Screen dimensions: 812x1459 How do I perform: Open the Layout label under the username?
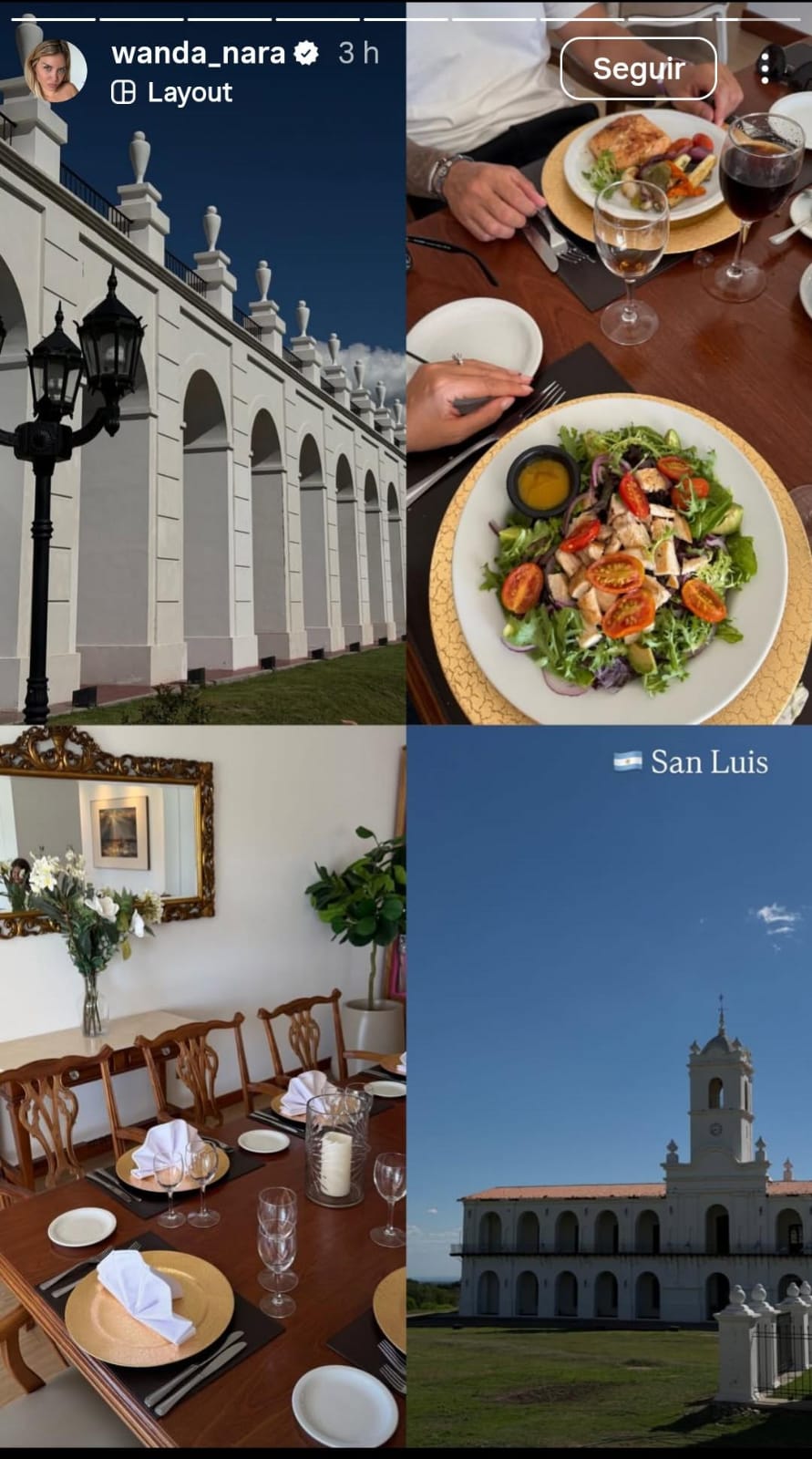(172, 93)
